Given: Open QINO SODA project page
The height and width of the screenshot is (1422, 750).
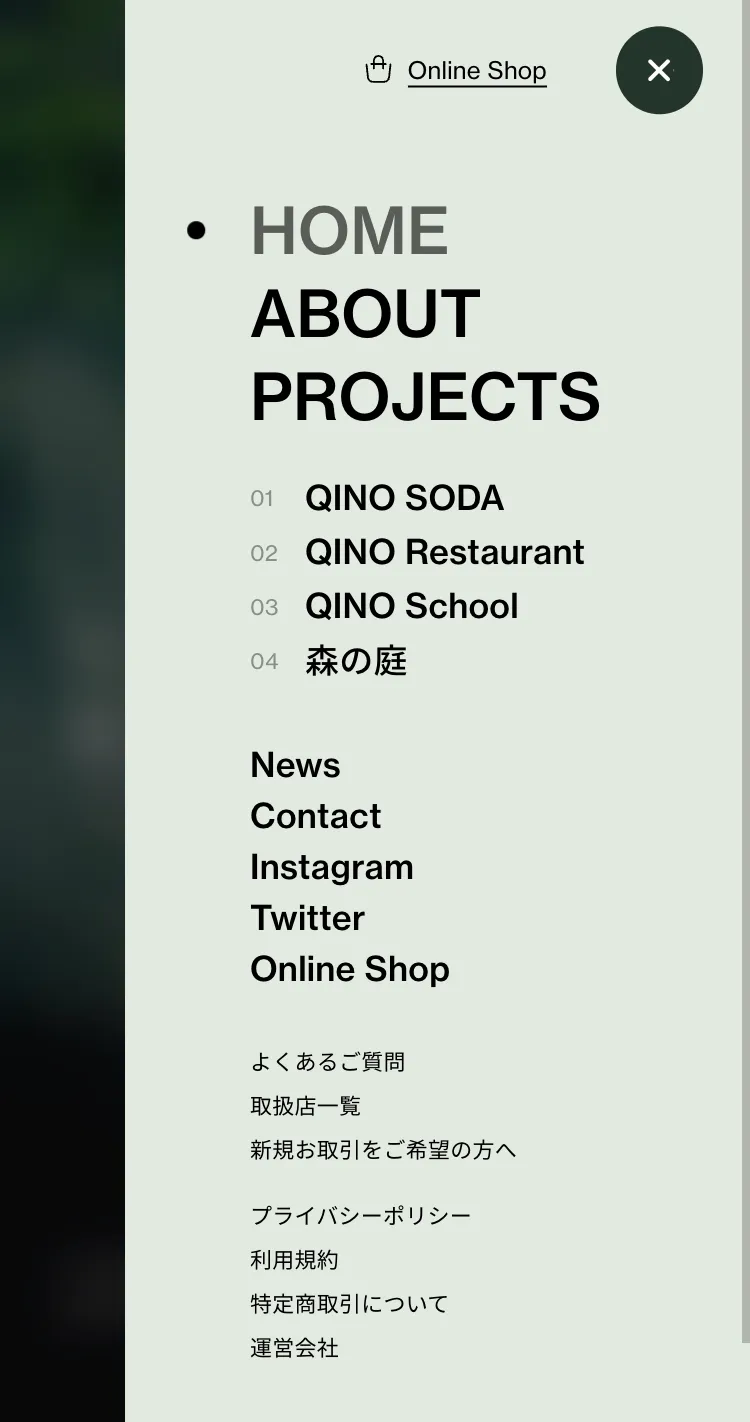Looking at the screenshot, I should tap(403, 498).
